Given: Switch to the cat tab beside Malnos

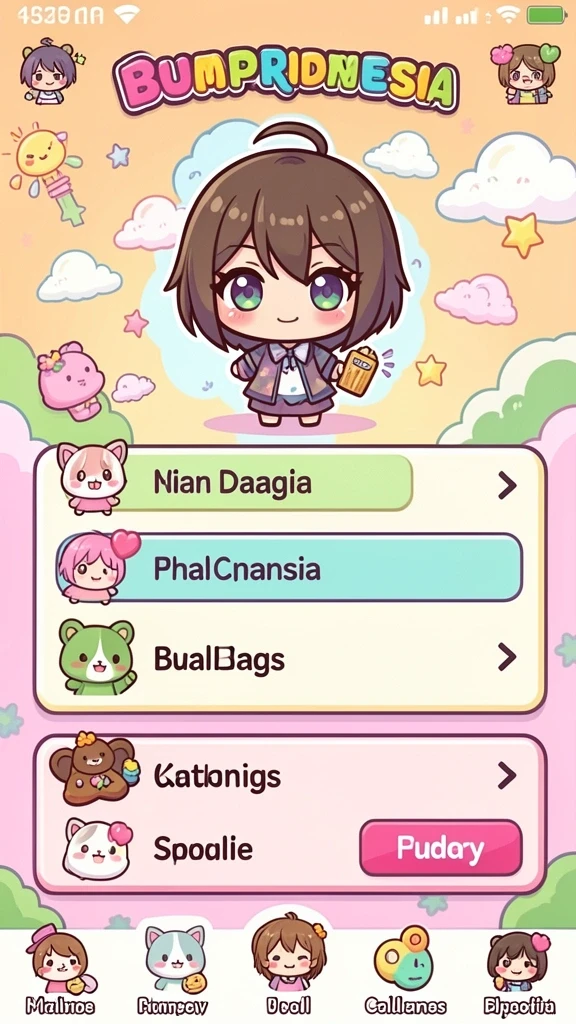Looking at the screenshot, I should click(x=172, y=972).
